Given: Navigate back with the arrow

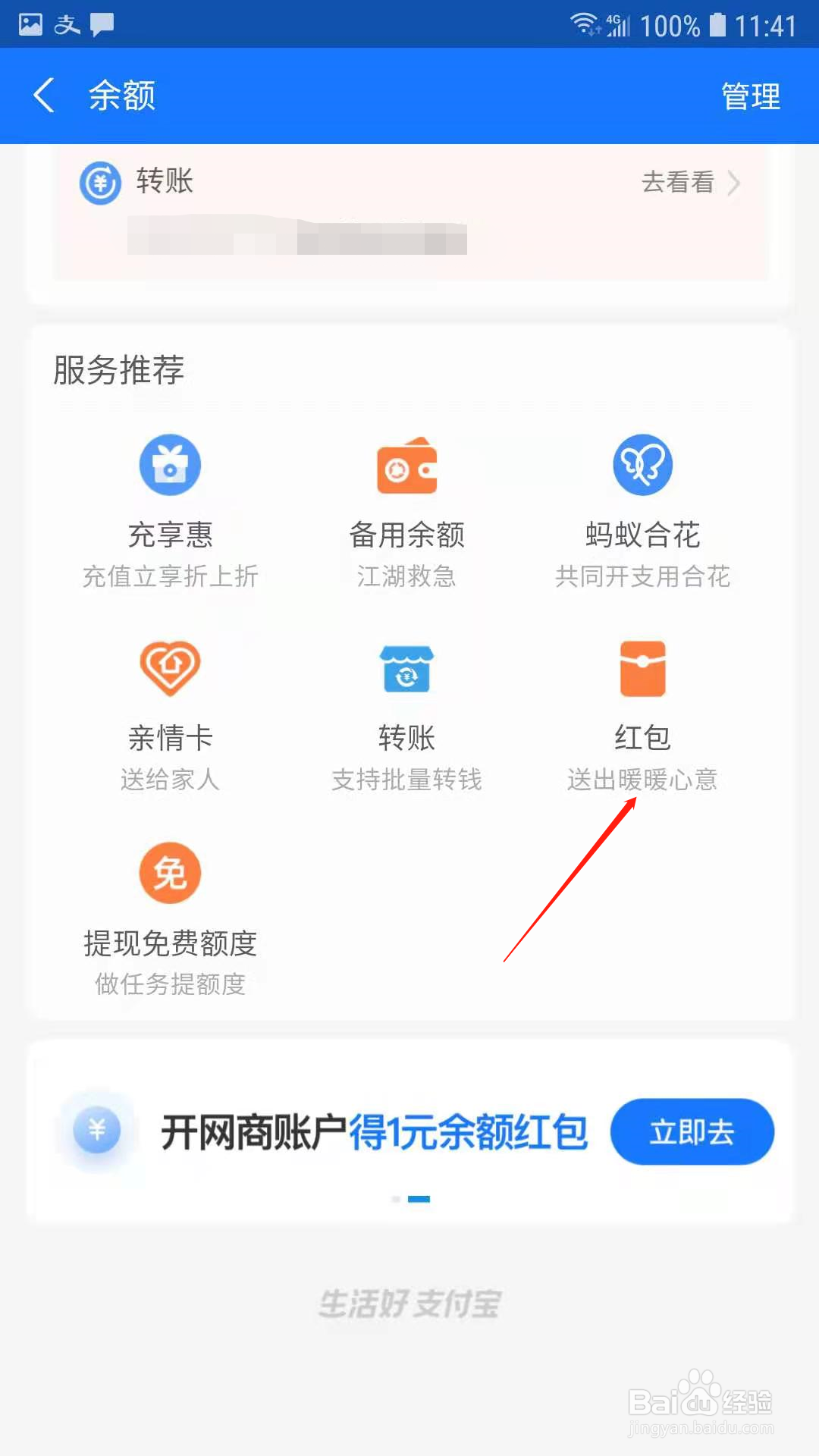Looking at the screenshot, I should 43,96.
